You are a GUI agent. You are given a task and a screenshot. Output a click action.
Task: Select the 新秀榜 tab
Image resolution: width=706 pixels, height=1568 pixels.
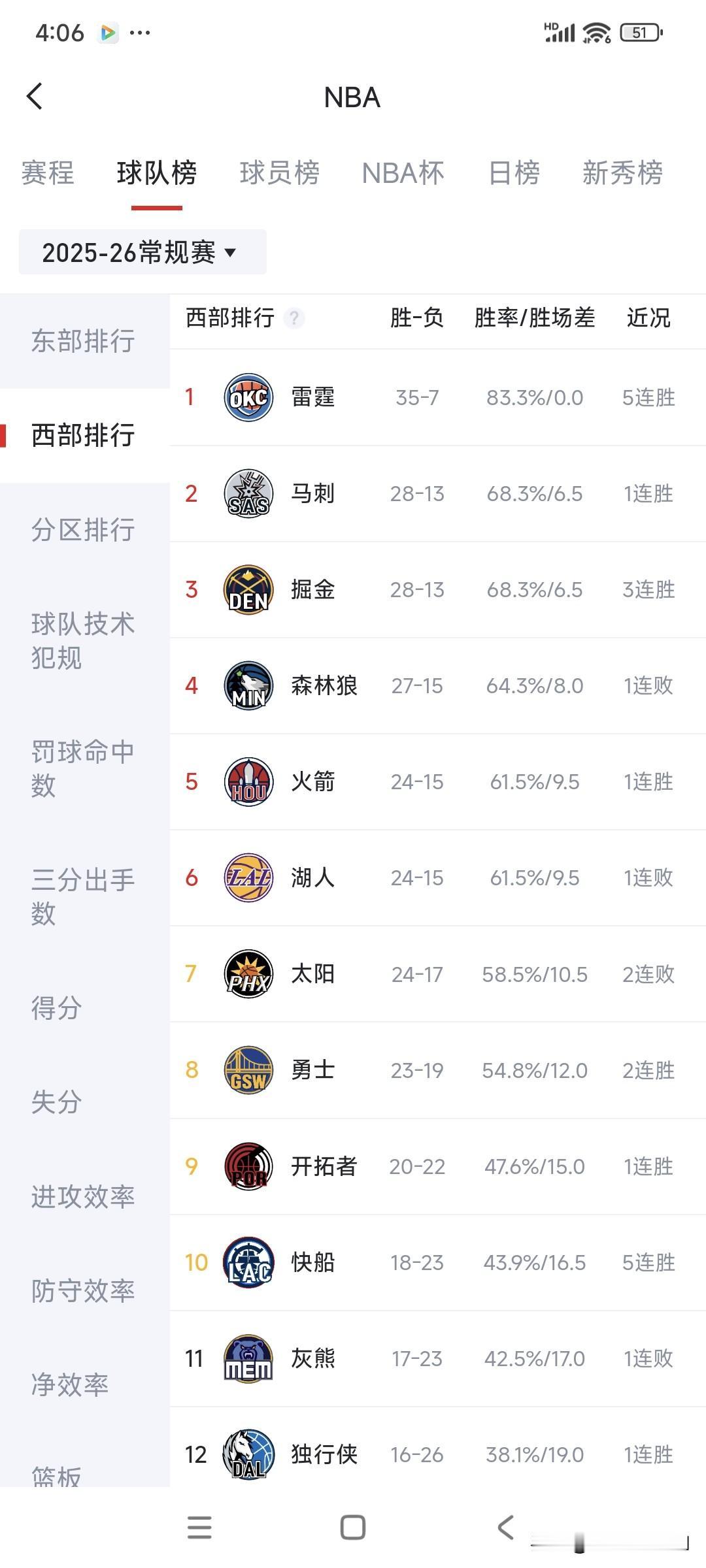pos(622,173)
